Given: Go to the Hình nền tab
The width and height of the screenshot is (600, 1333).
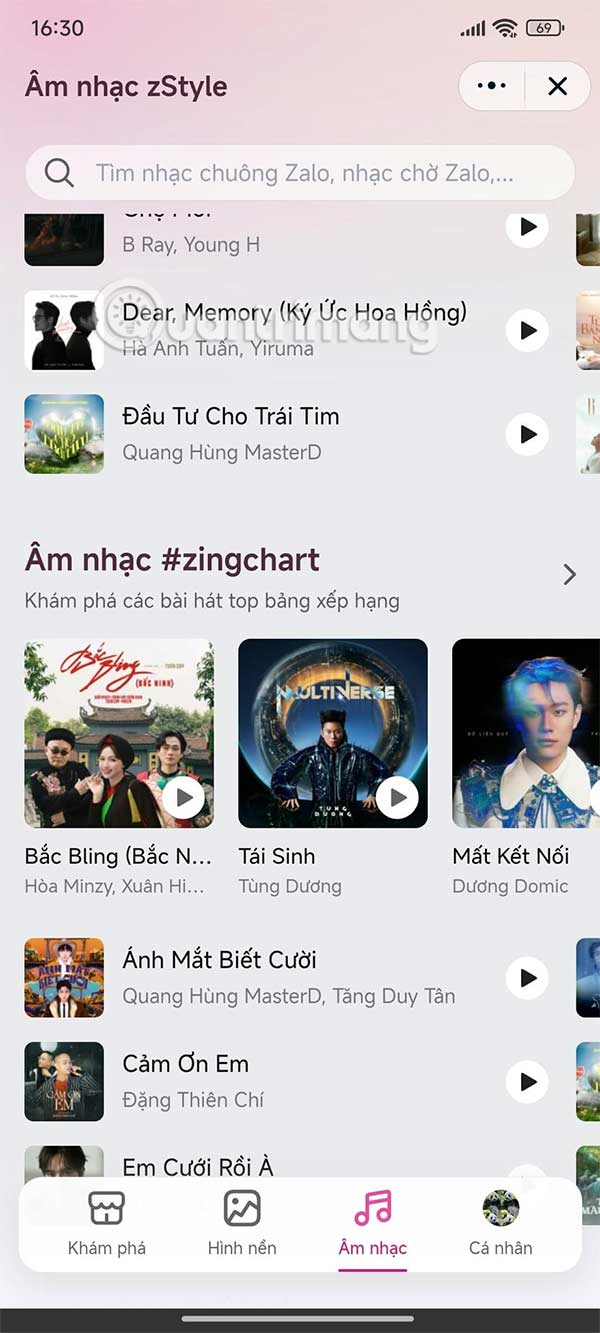Looking at the screenshot, I should point(242,1223).
